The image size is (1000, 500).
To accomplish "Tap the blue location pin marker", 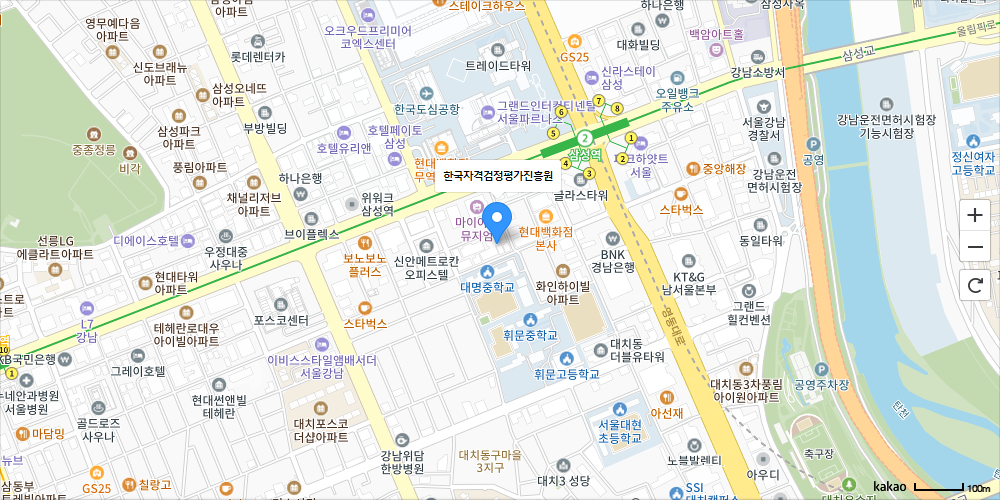I will click(497, 222).
